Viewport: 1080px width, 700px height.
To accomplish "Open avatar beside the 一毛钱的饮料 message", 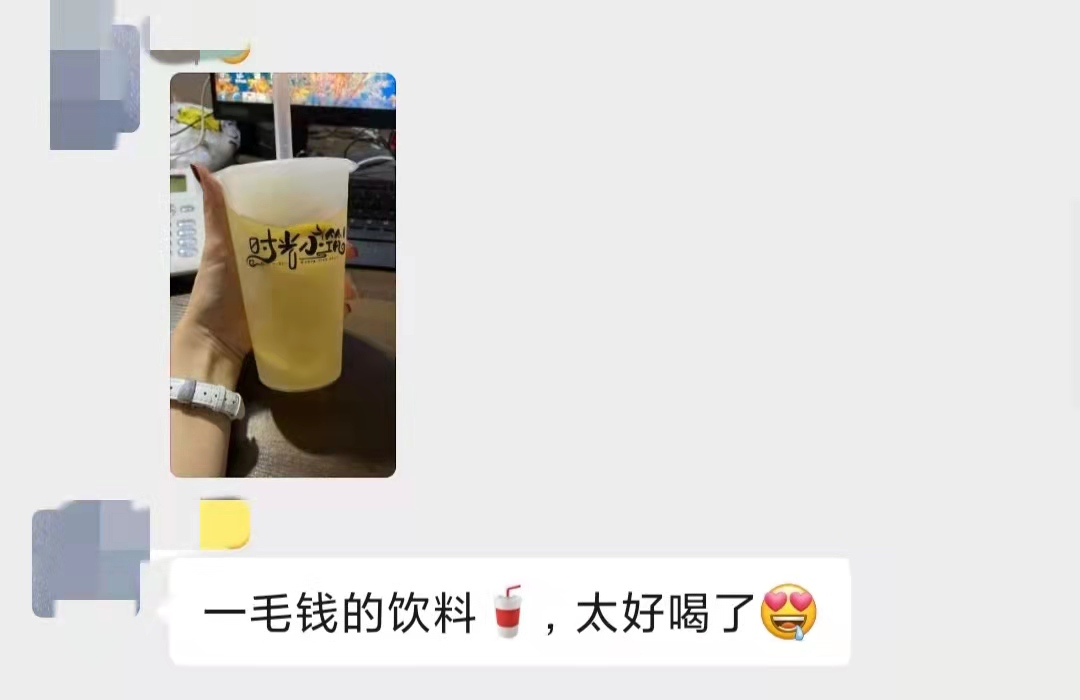I will [x=91, y=560].
